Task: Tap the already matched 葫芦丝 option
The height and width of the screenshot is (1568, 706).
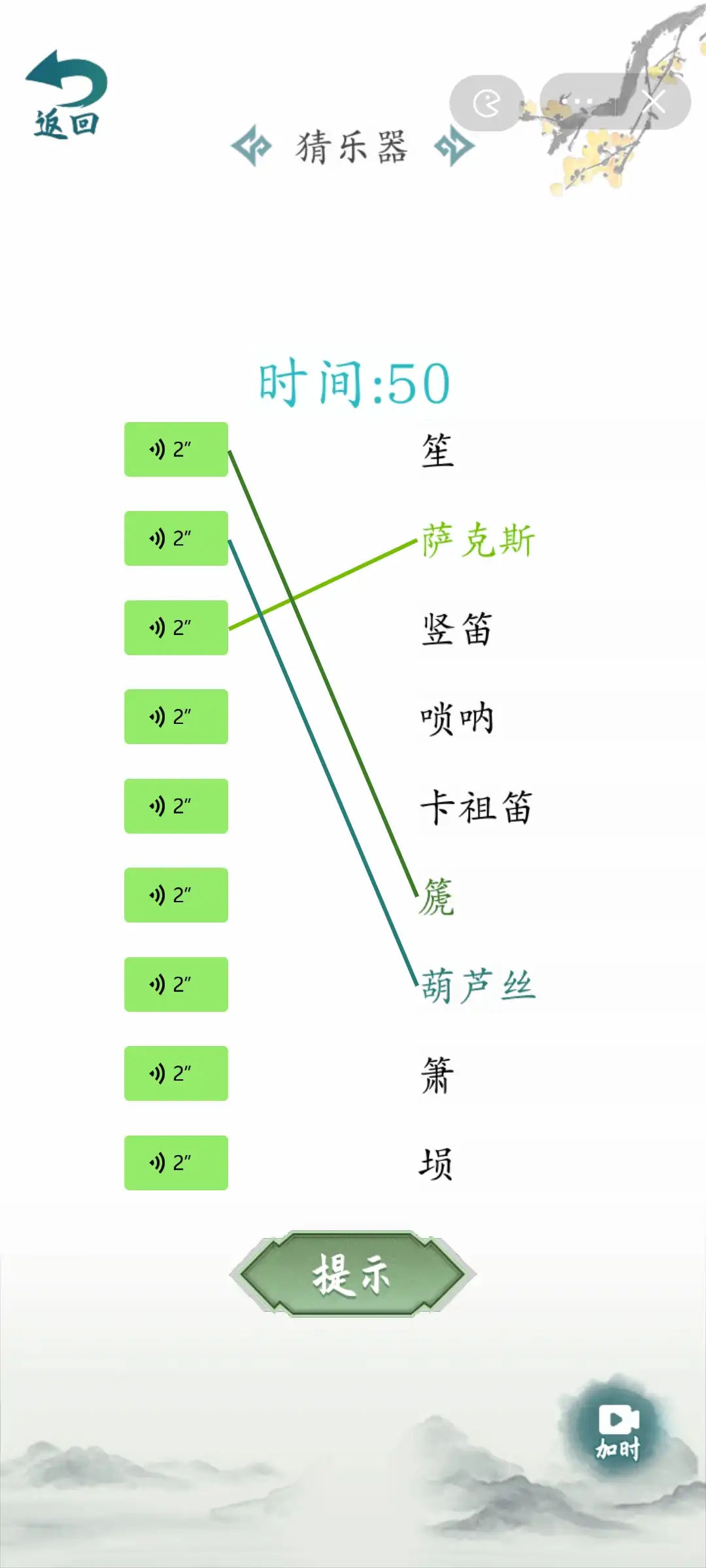Action: pyautogui.click(x=478, y=986)
